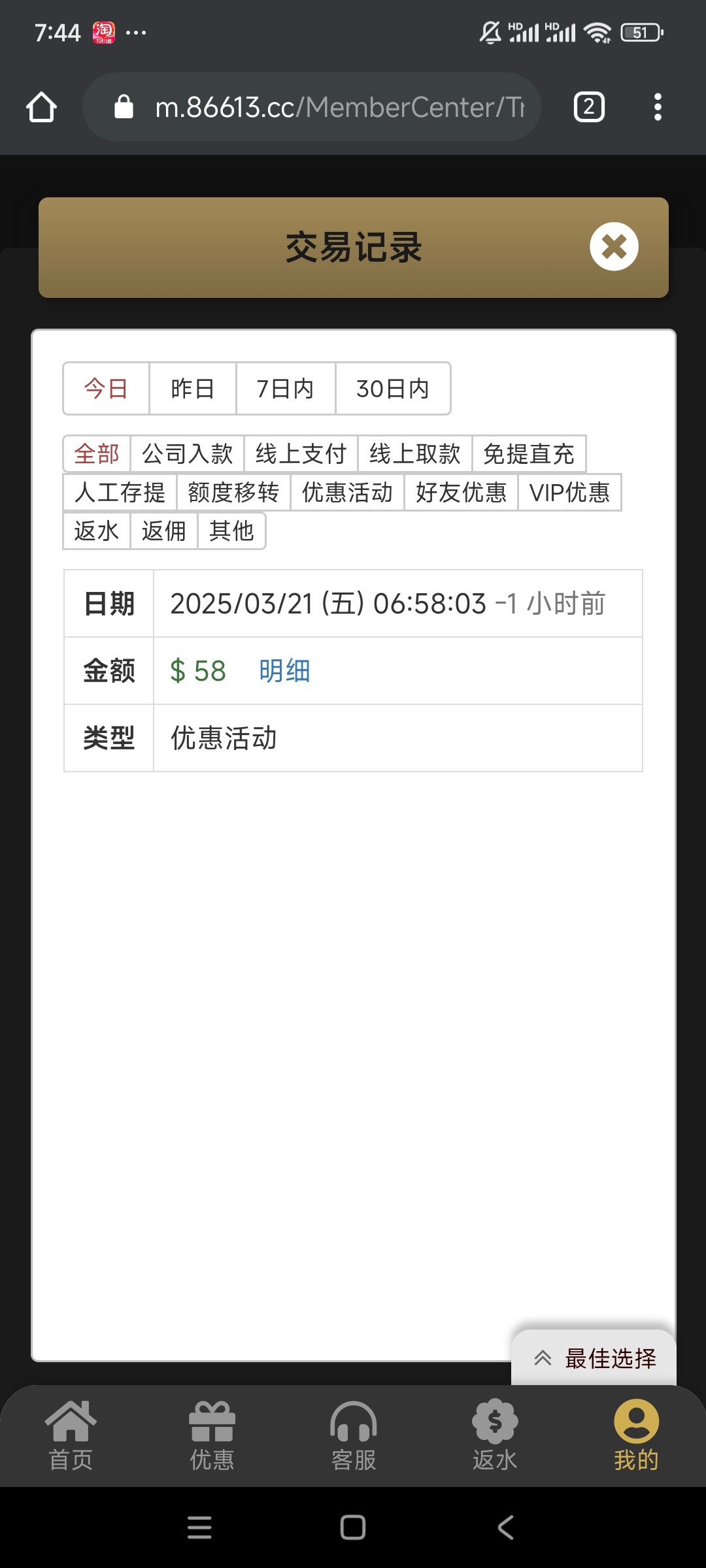Filter by 公司入款
Viewport: 706px width, 1568px height.
[x=188, y=453]
